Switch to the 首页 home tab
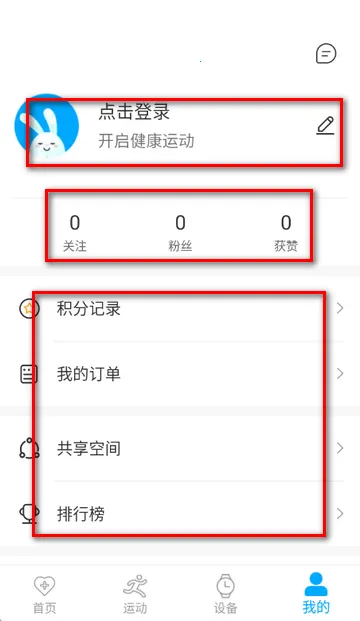 click(x=45, y=594)
